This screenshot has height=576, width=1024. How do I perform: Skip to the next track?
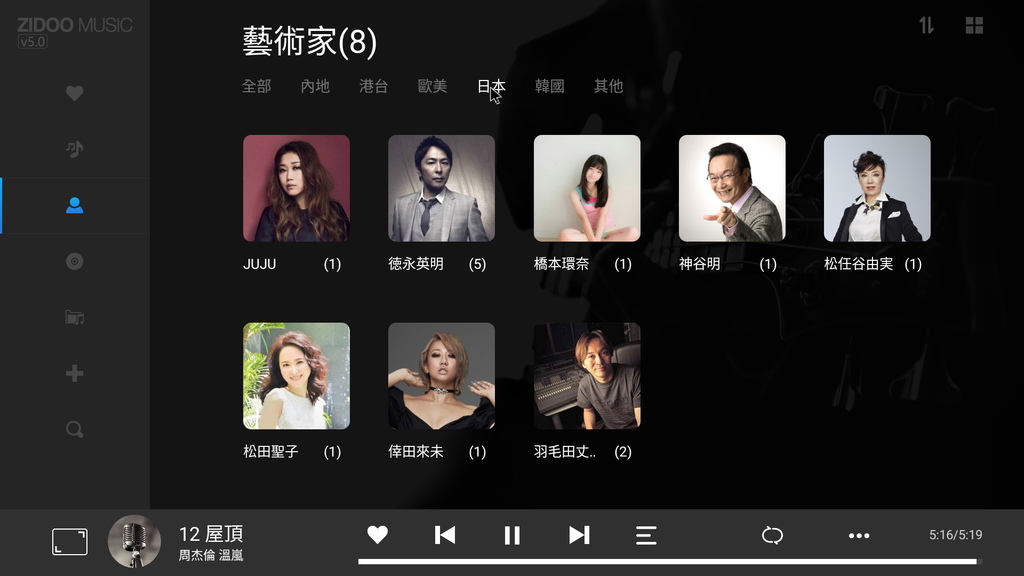(579, 535)
